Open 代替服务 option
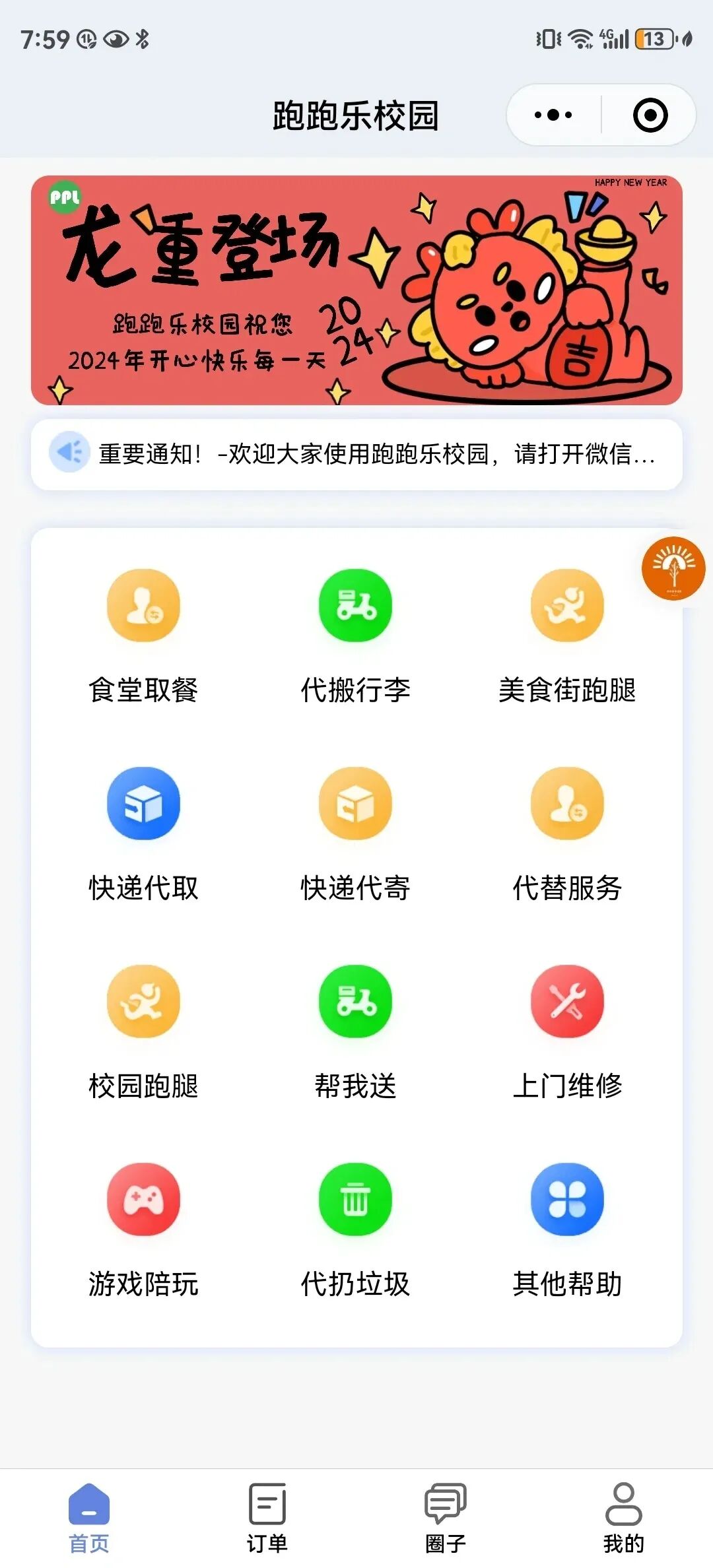 pyautogui.click(x=567, y=832)
